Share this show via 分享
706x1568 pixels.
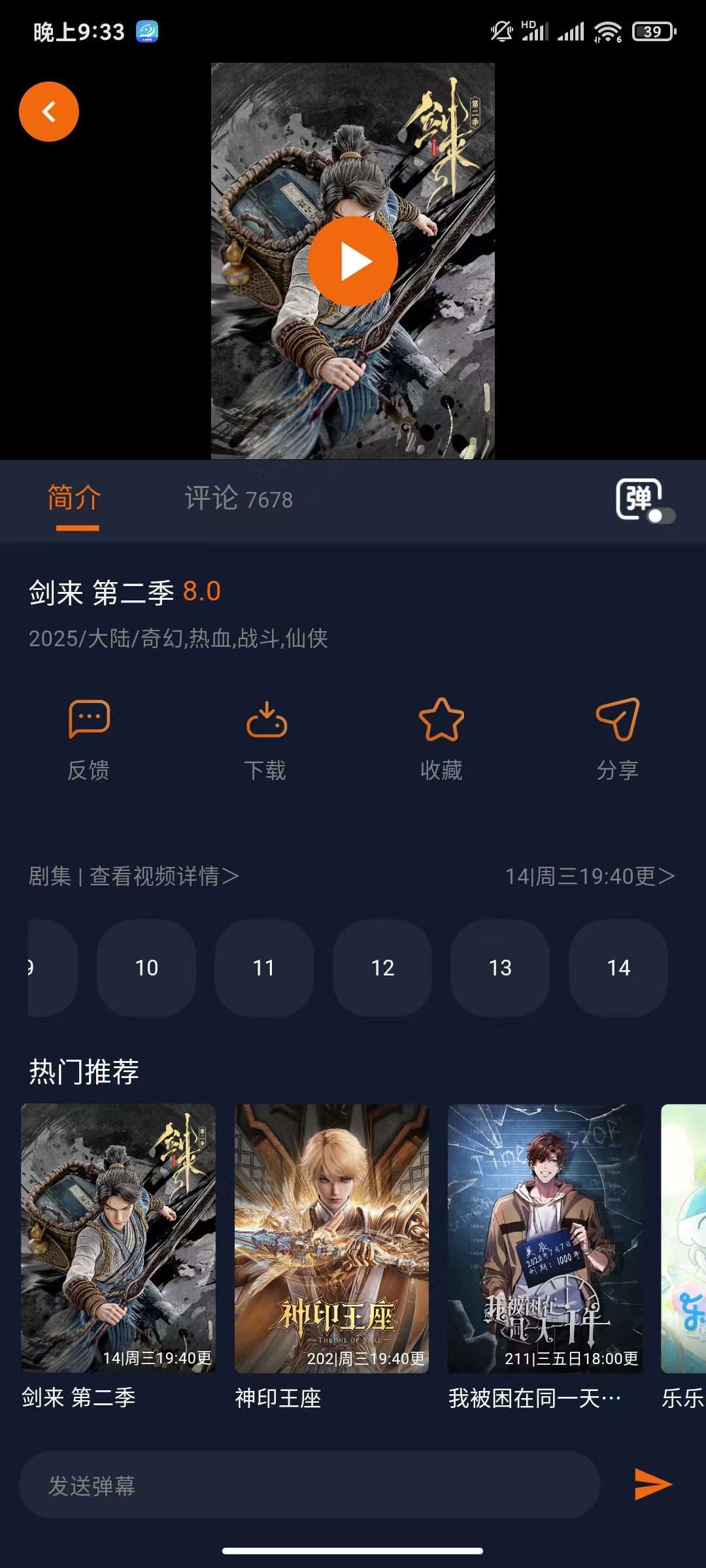[617, 740]
